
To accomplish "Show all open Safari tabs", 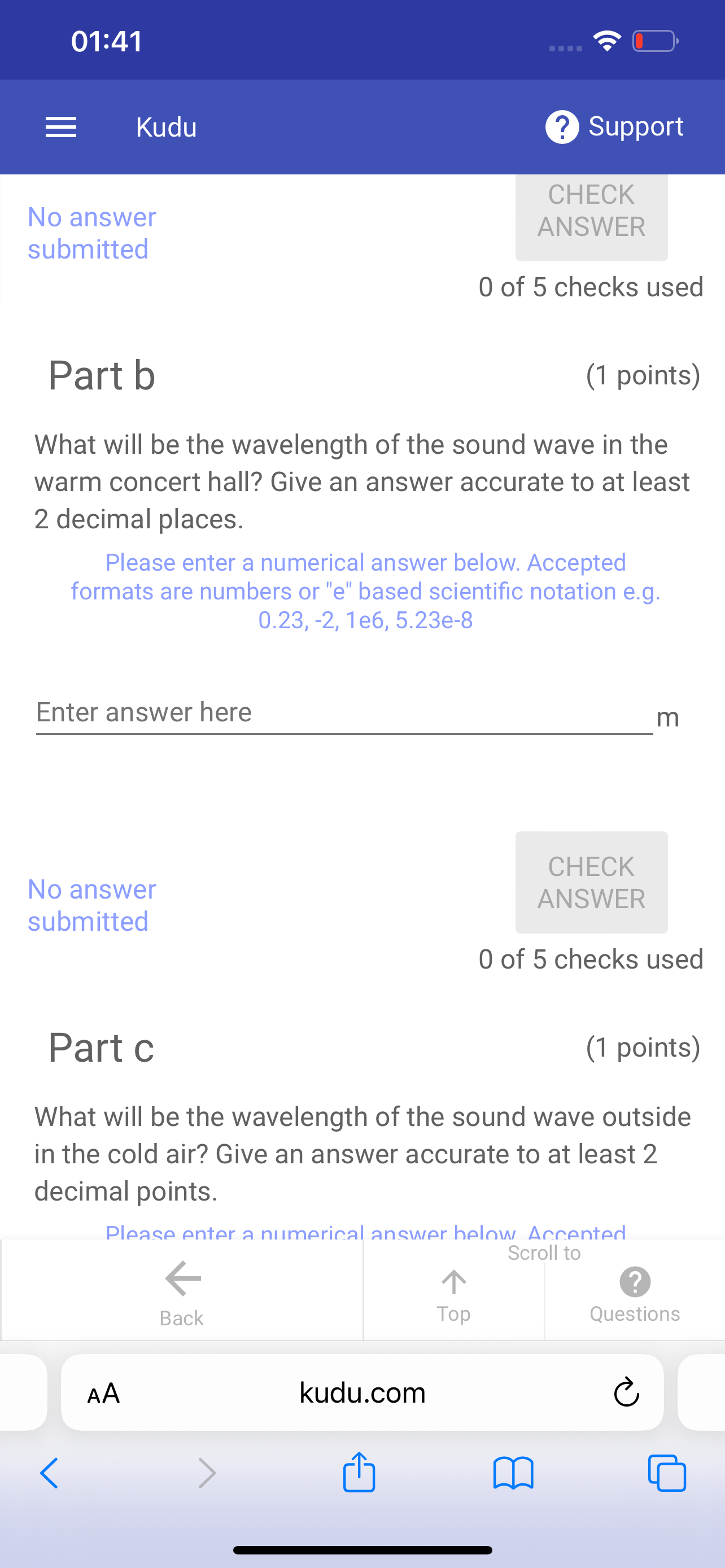I will [667, 1473].
